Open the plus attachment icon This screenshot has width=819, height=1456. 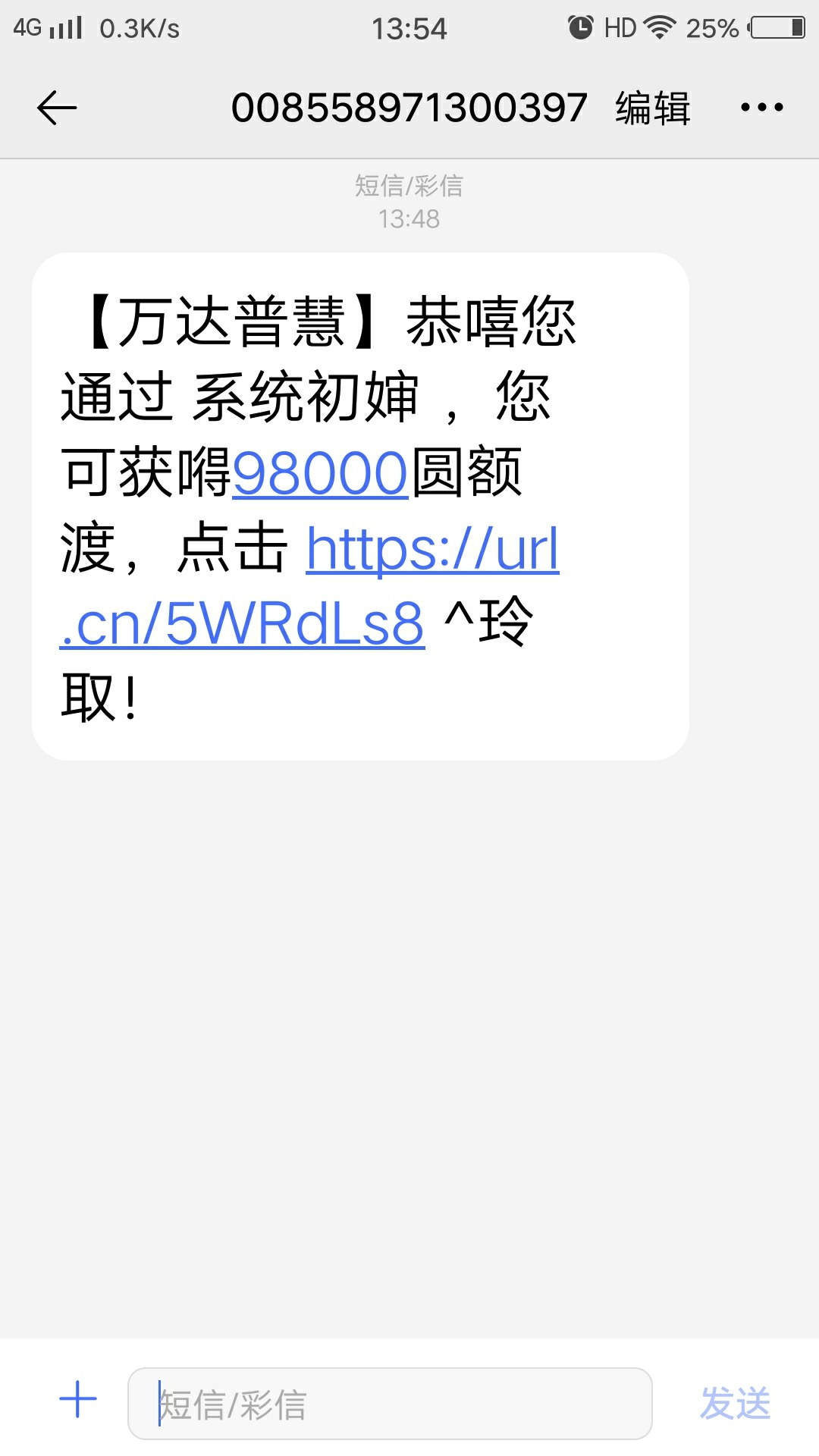click(x=78, y=1400)
